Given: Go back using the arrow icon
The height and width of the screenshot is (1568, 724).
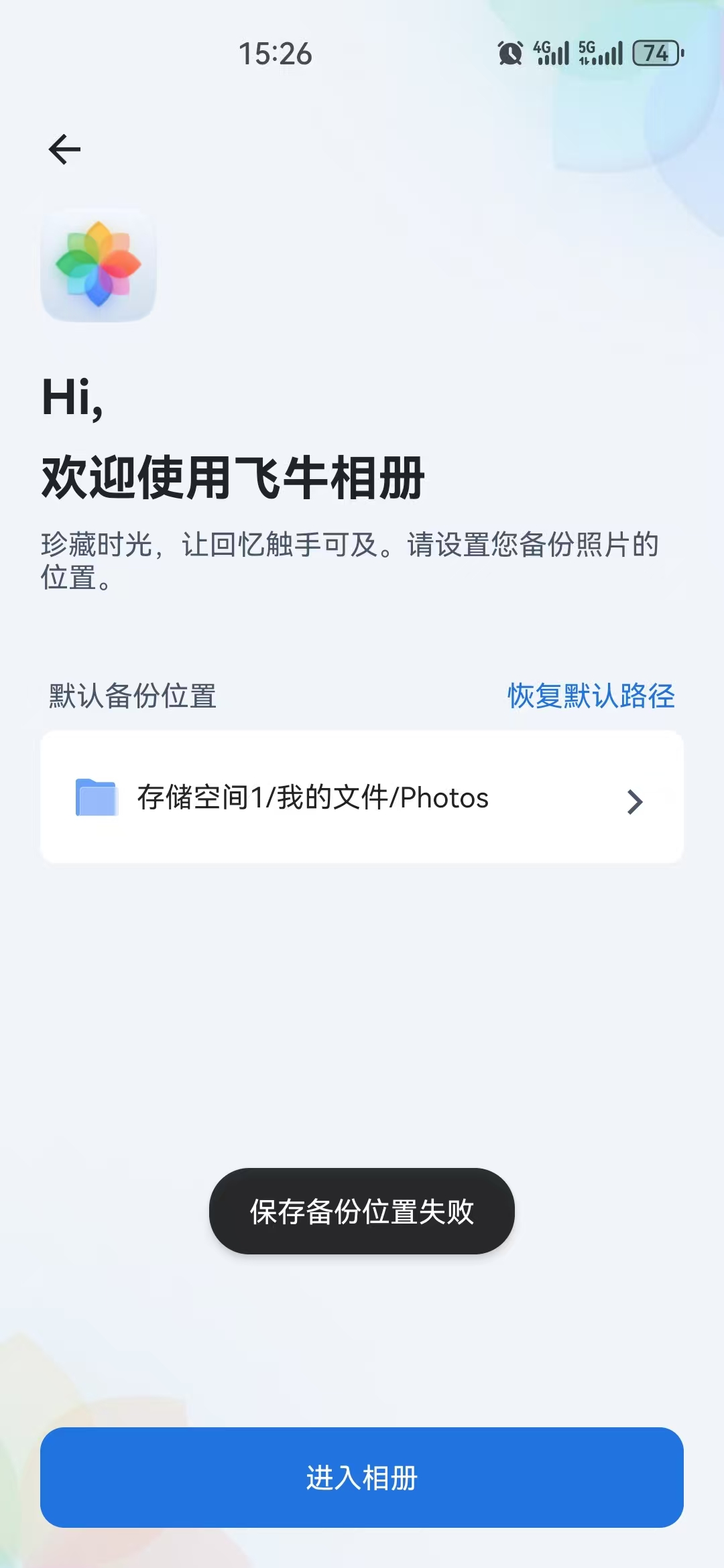Looking at the screenshot, I should pyautogui.click(x=64, y=149).
